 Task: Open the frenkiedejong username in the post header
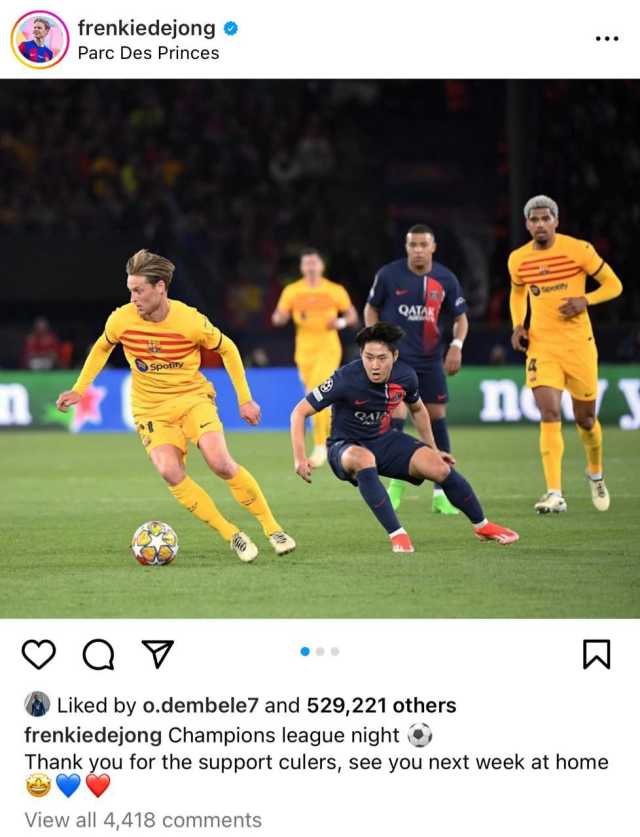148,28
